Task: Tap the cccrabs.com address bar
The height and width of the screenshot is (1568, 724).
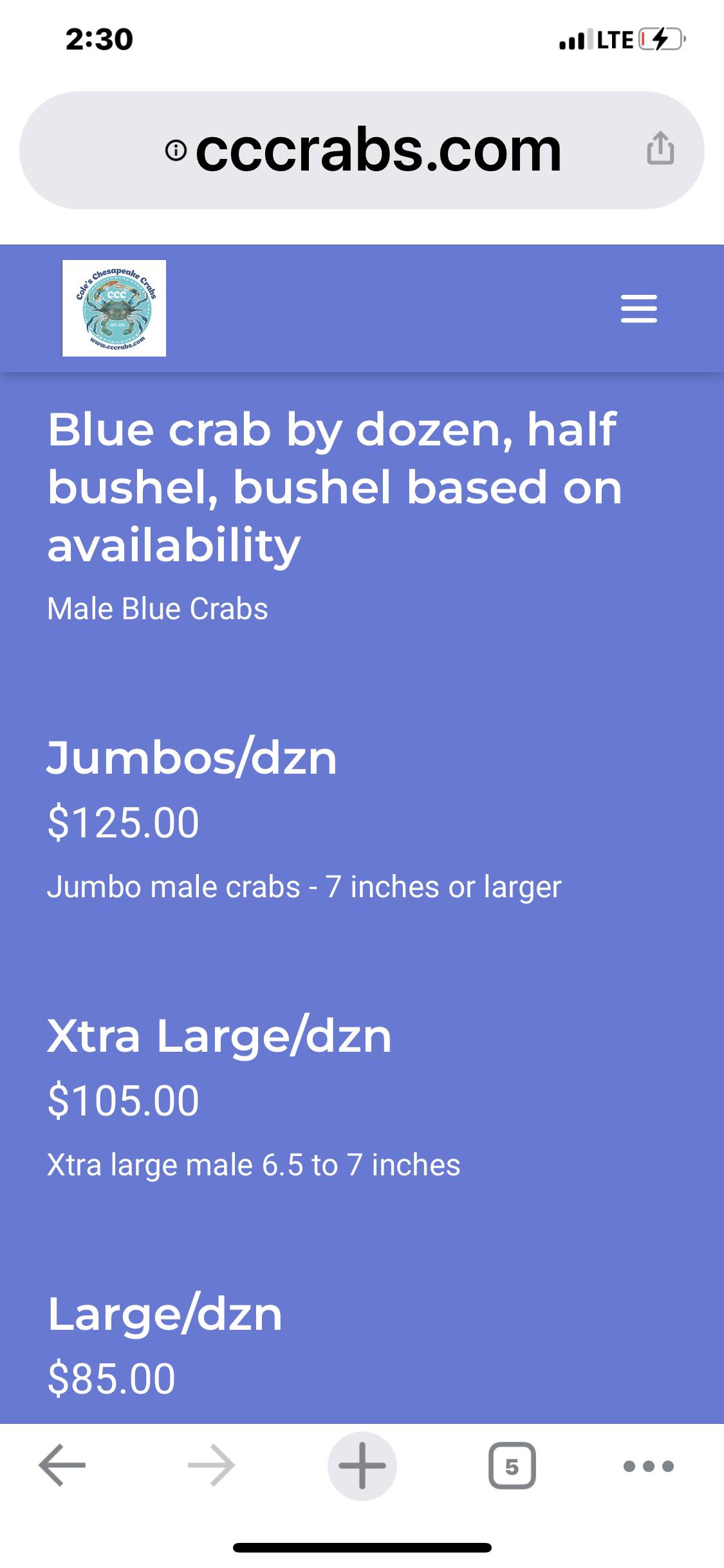Action: pyautogui.click(x=378, y=151)
